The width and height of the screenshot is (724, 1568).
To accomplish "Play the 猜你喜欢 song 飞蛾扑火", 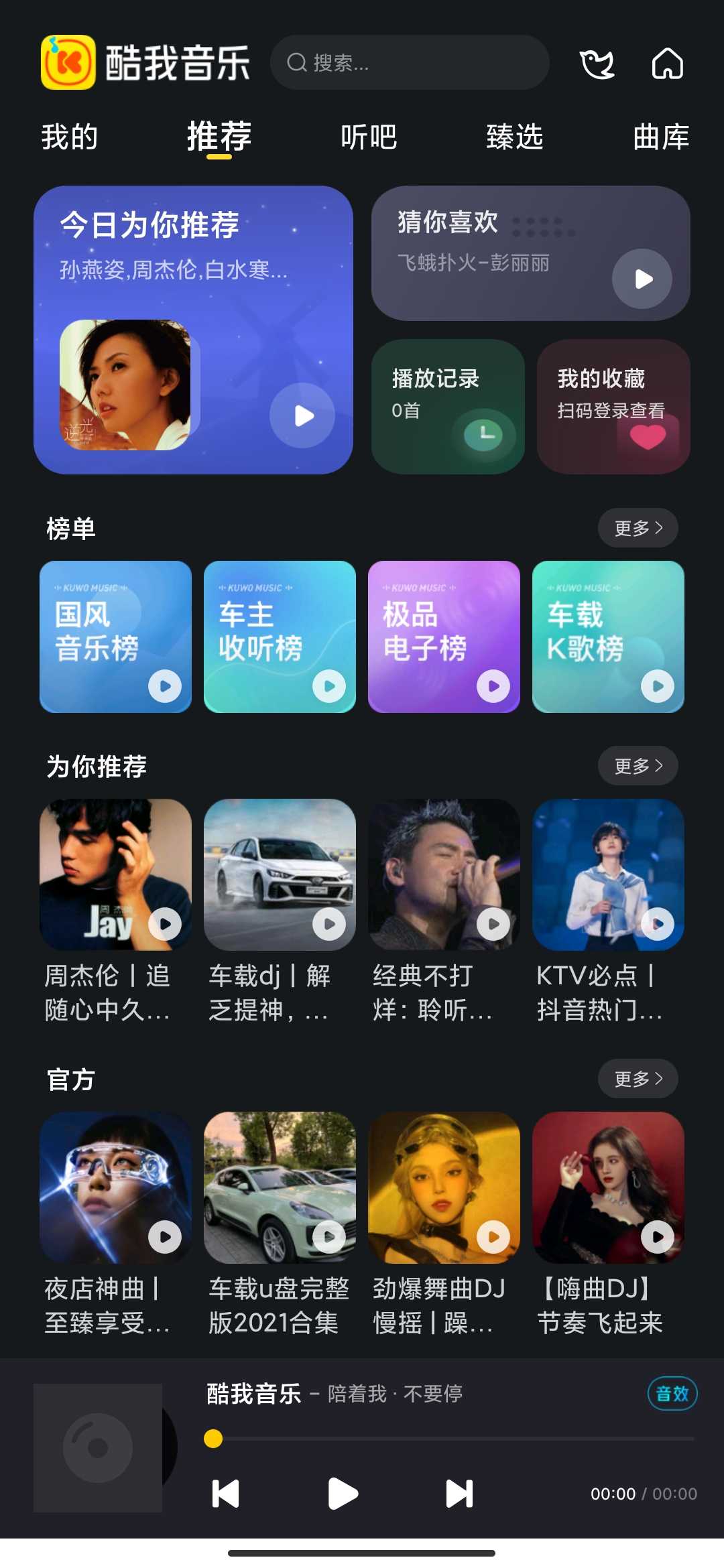I will point(642,279).
